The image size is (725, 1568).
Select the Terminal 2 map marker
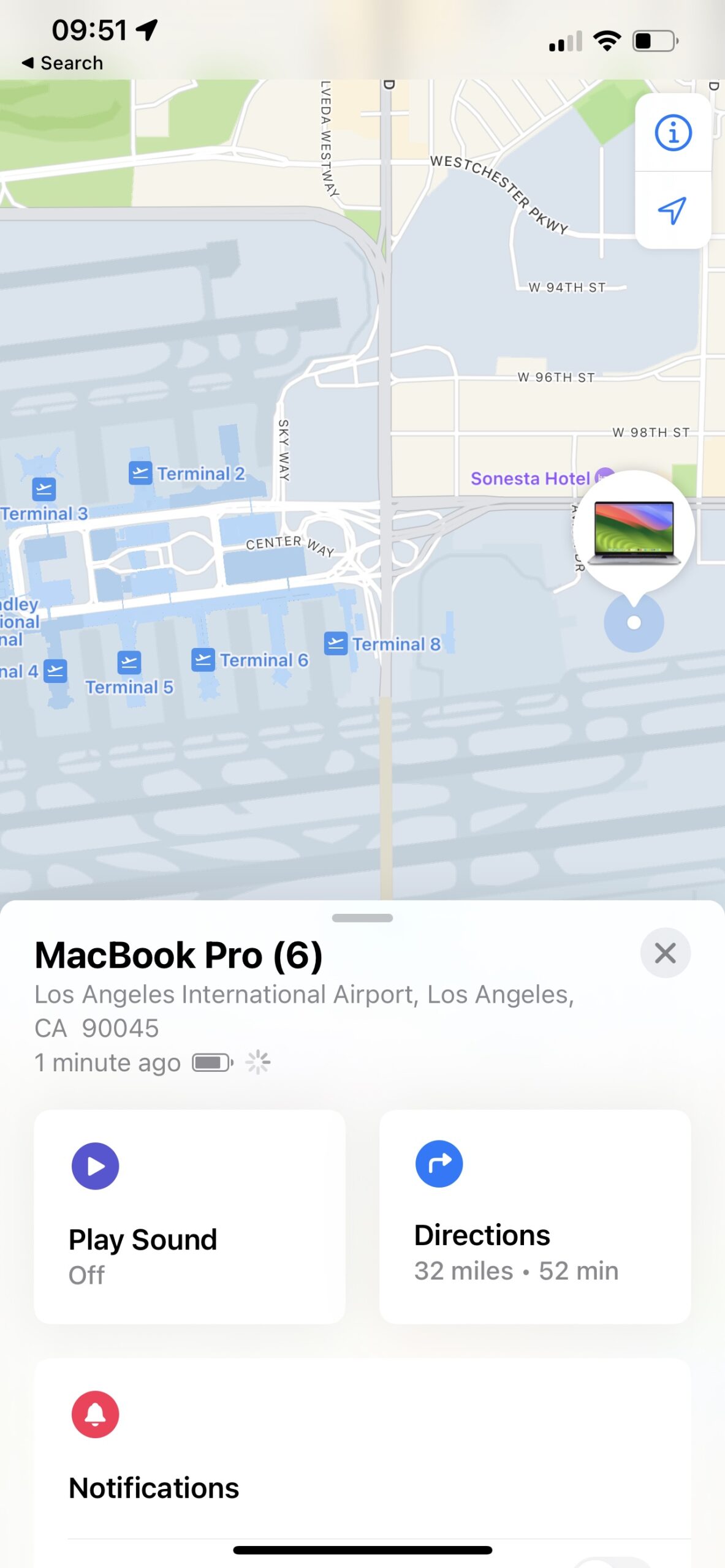click(x=141, y=473)
